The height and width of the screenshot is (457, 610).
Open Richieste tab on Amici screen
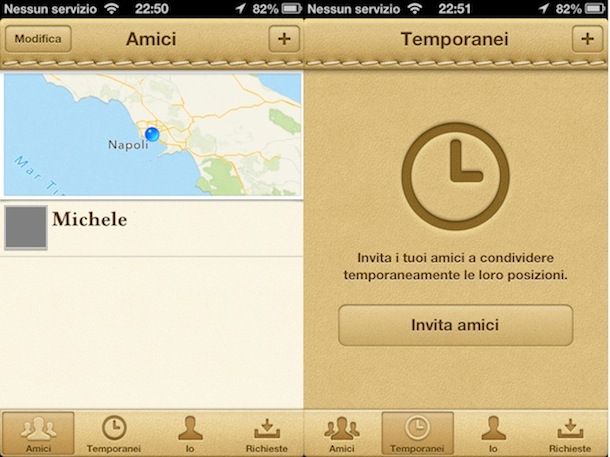click(266, 433)
